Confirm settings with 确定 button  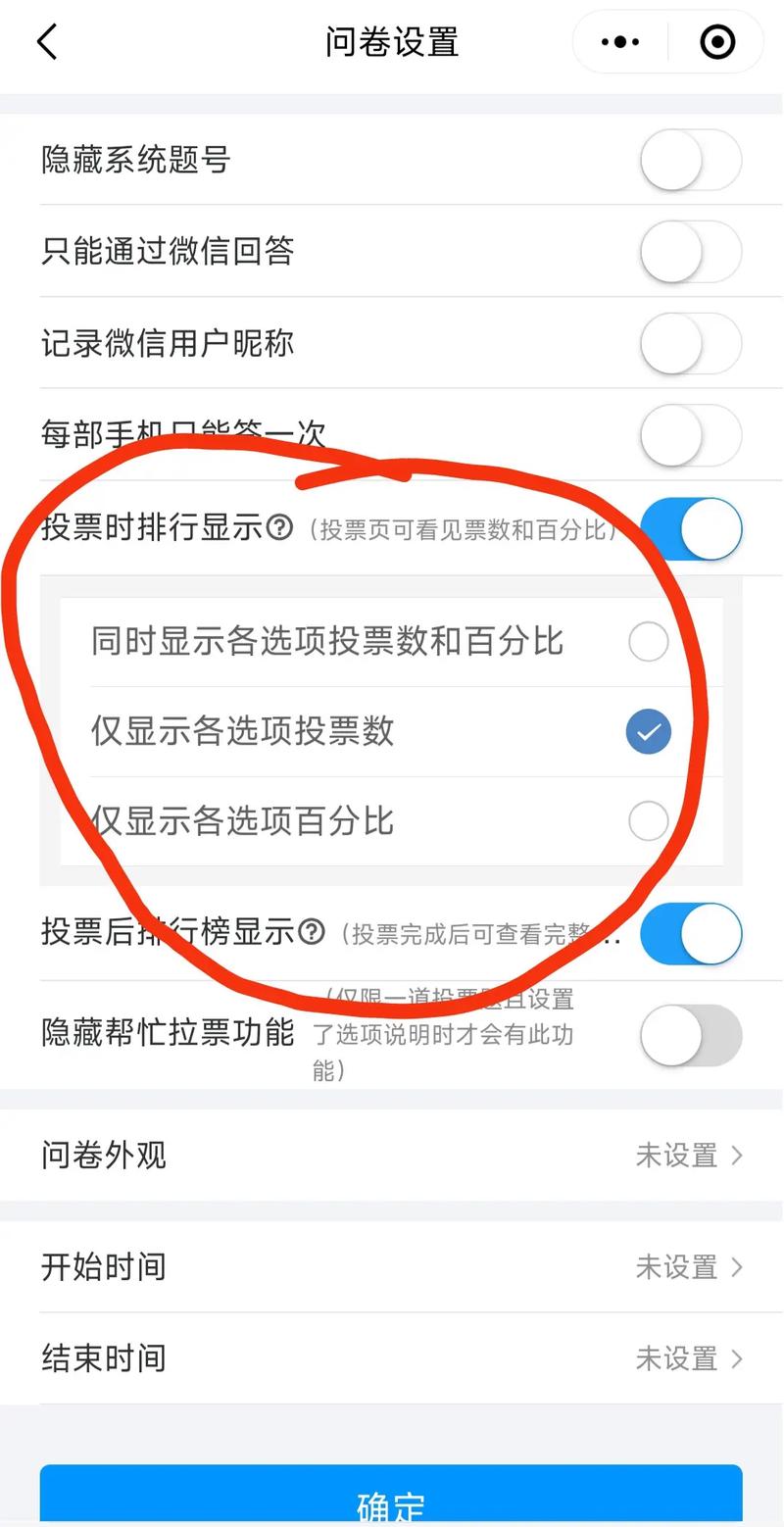pos(392,1498)
